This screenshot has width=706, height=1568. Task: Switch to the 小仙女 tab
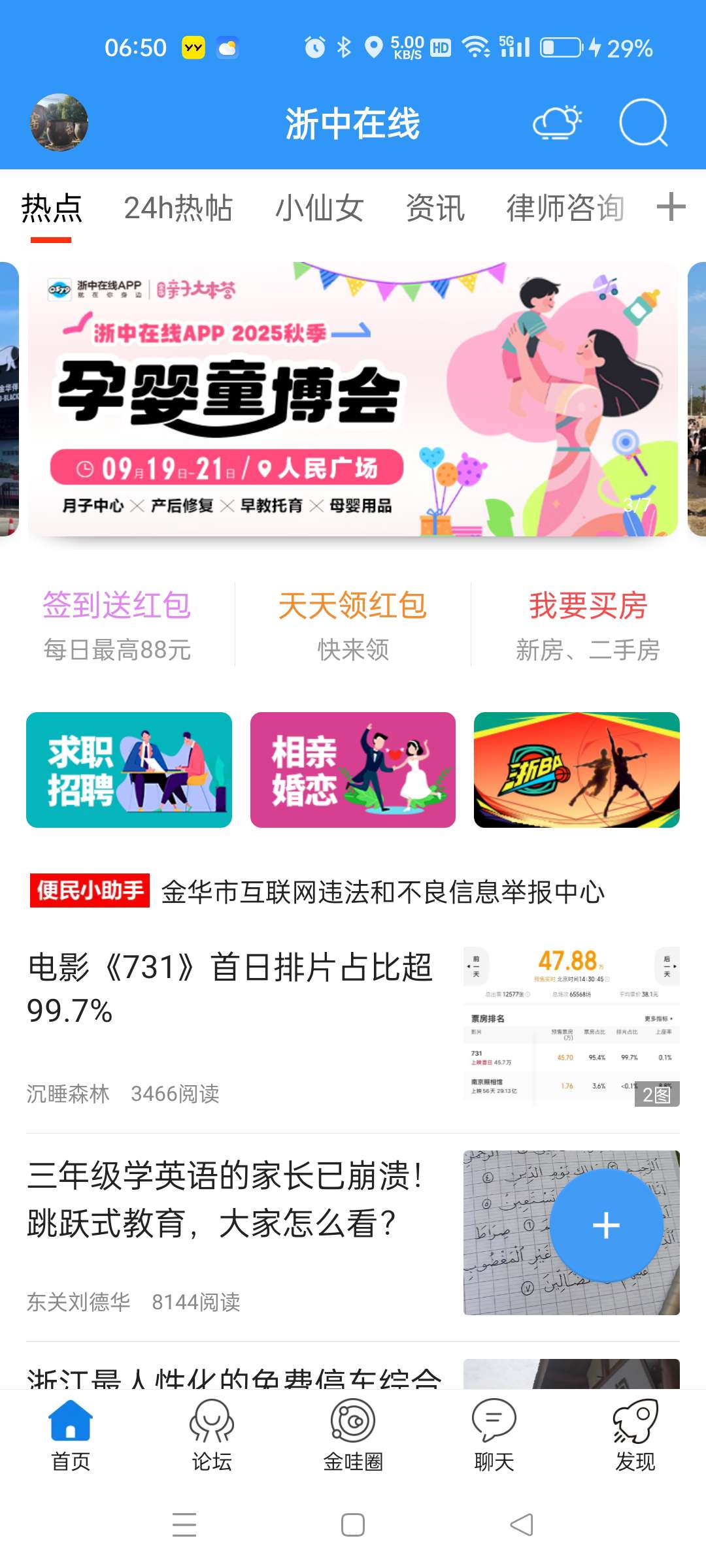pyautogui.click(x=319, y=208)
